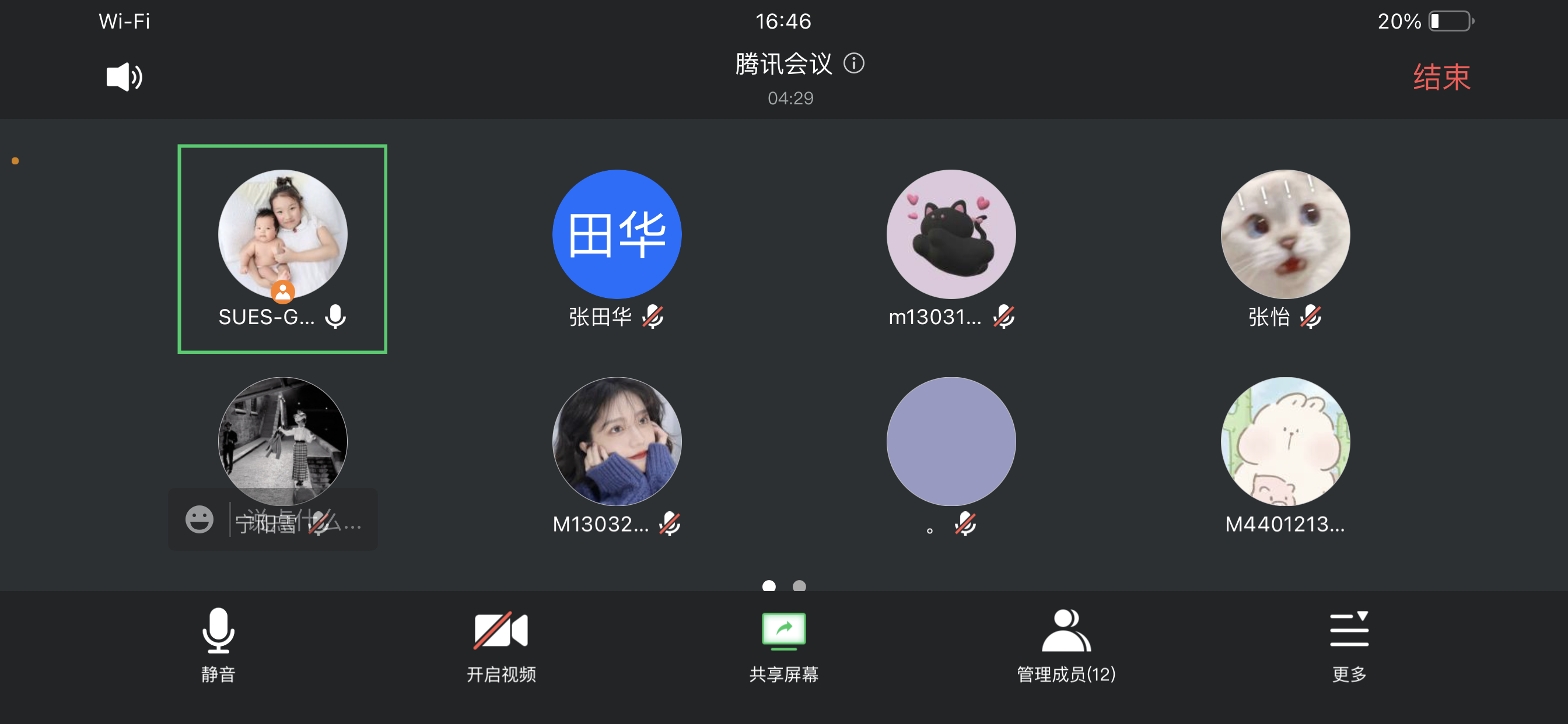Screen dimensions: 1568x724
Task: Tap 结束 to end the meeting
Action: pyautogui.click(x=1441, y=78)
